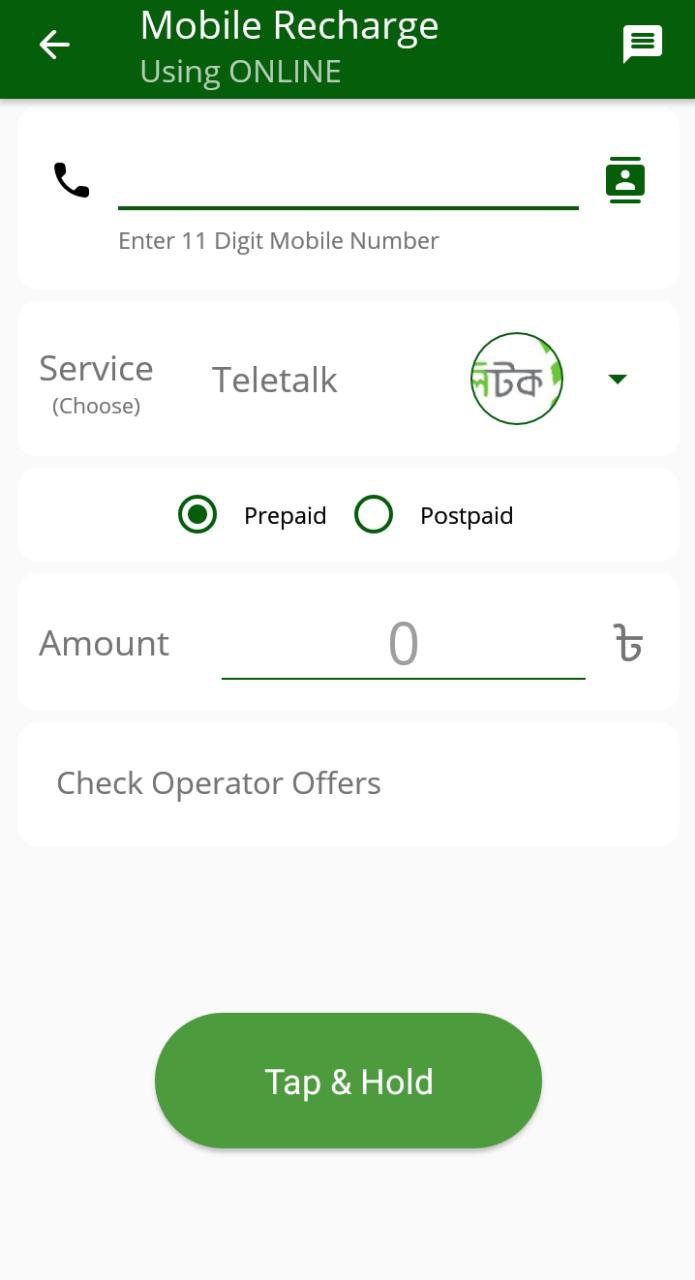Open Check Operator Offers
695x1280 pixels.
(x=219, y=783)
